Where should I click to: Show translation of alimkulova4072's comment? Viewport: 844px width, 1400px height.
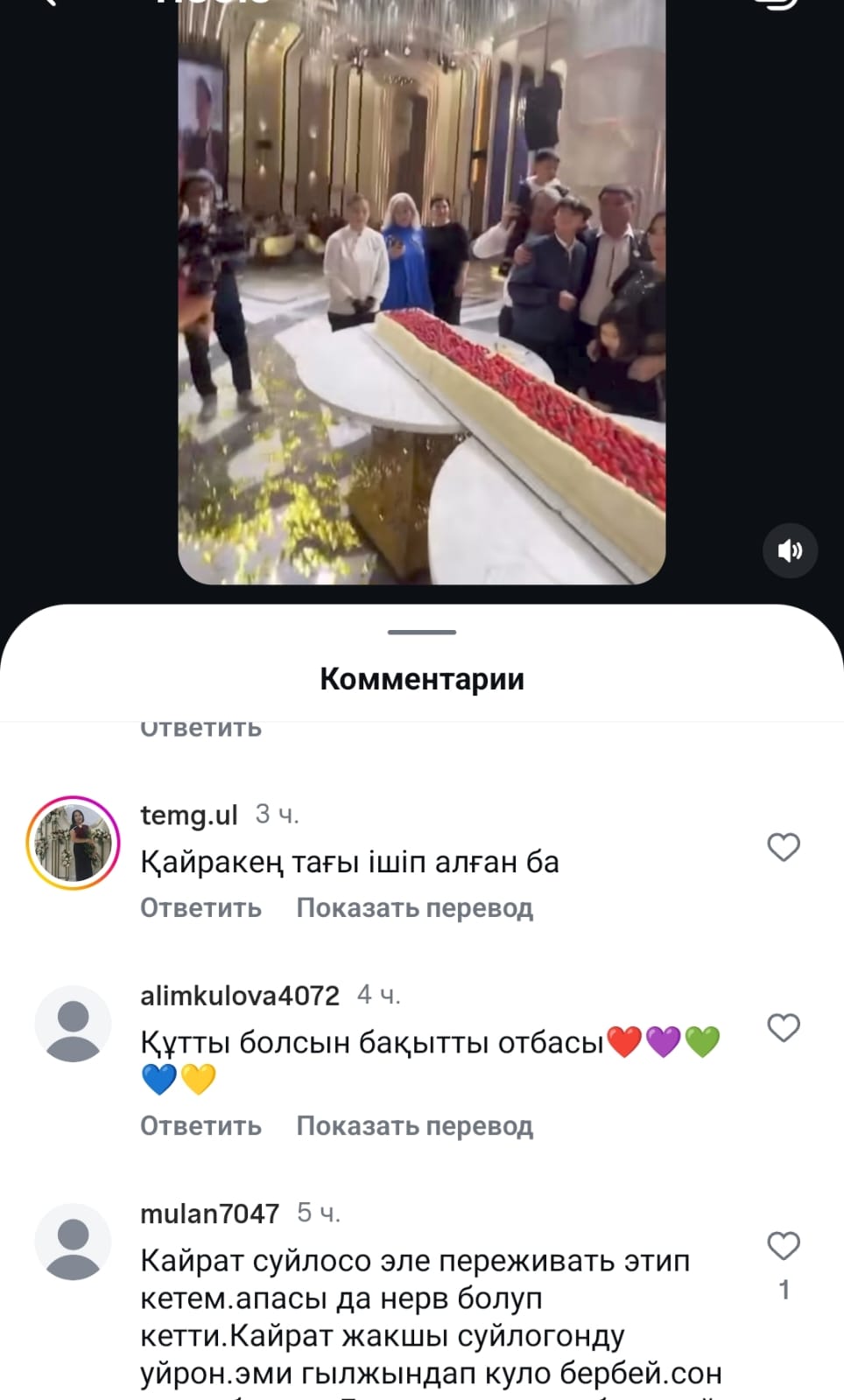click(x=414, y=1126)
